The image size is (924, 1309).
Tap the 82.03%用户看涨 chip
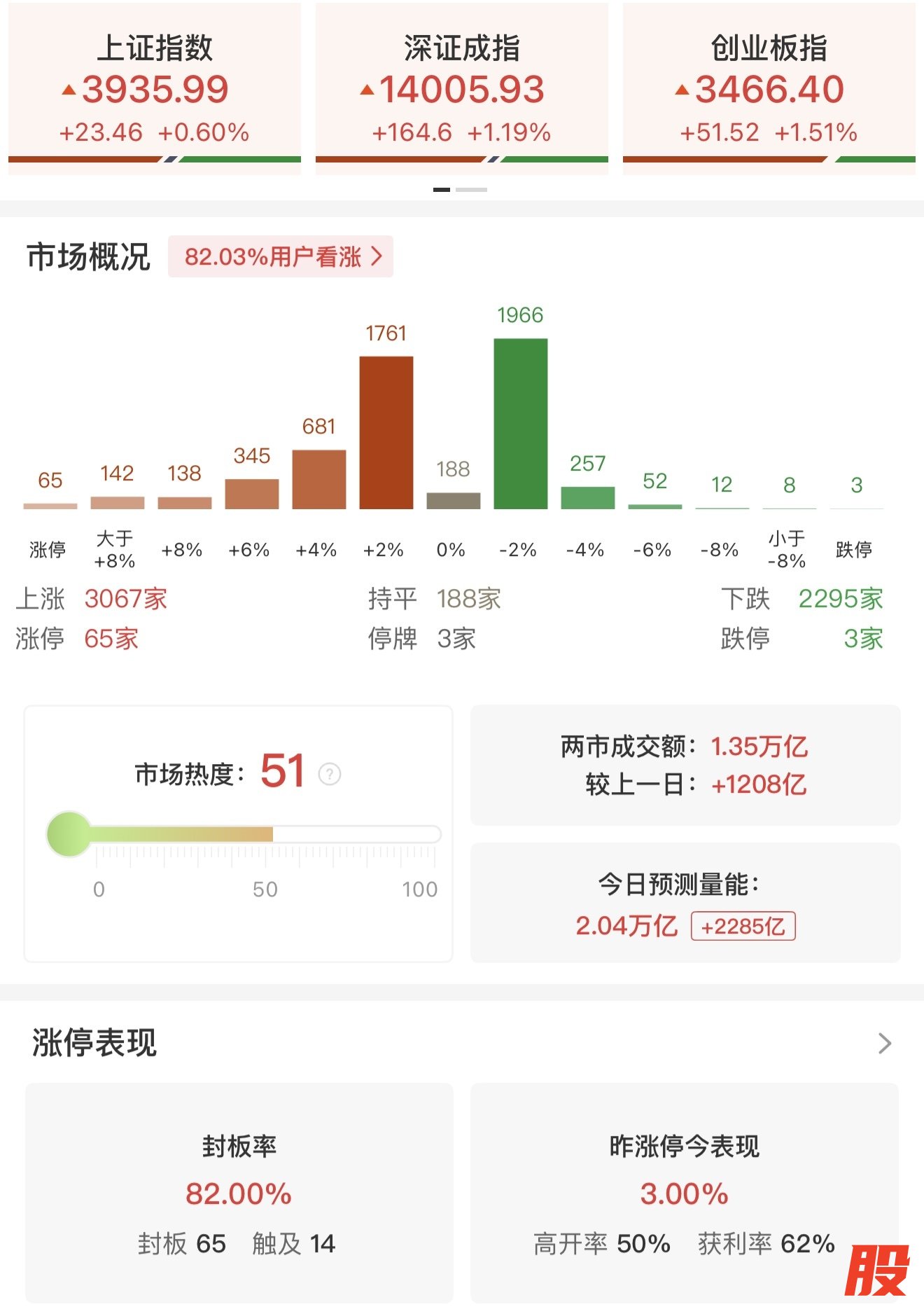[281, 256]
